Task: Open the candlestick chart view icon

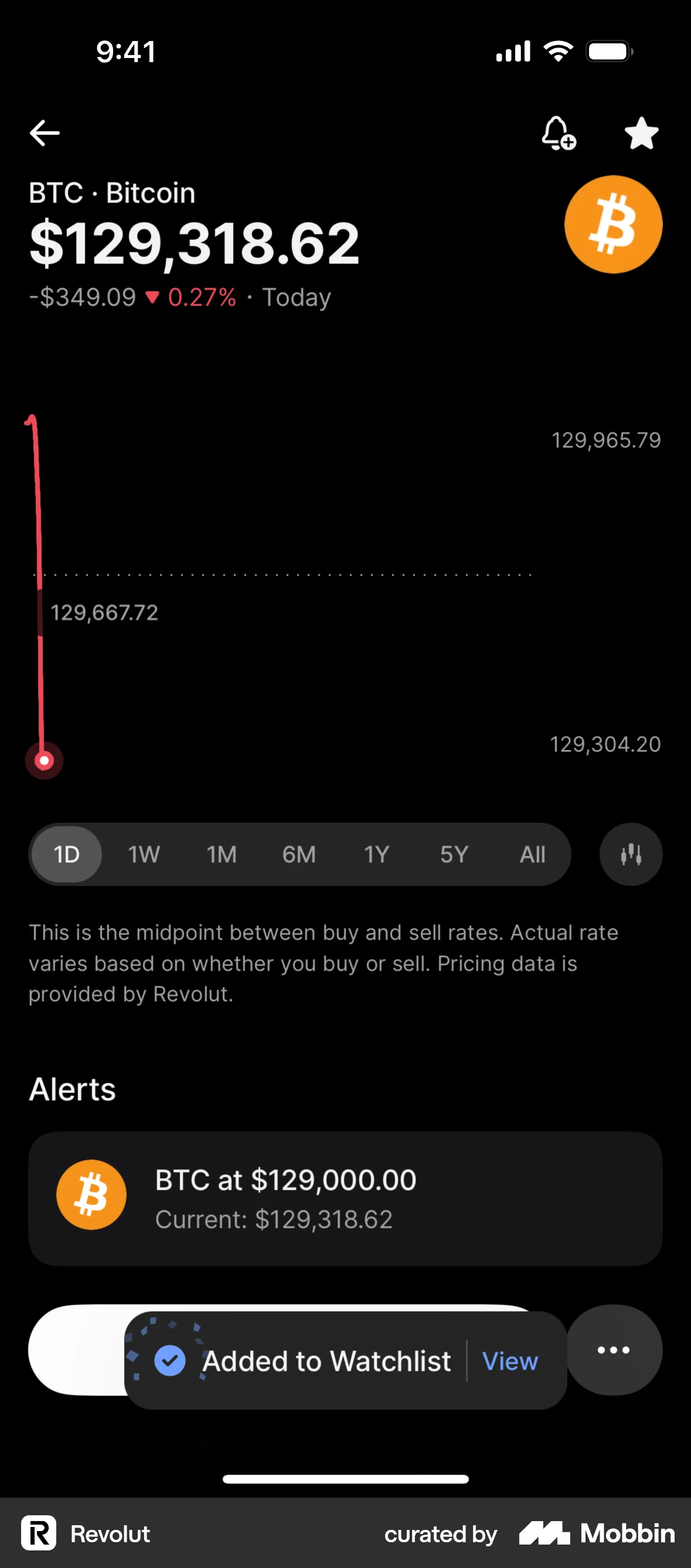Action: coord(630,854)
